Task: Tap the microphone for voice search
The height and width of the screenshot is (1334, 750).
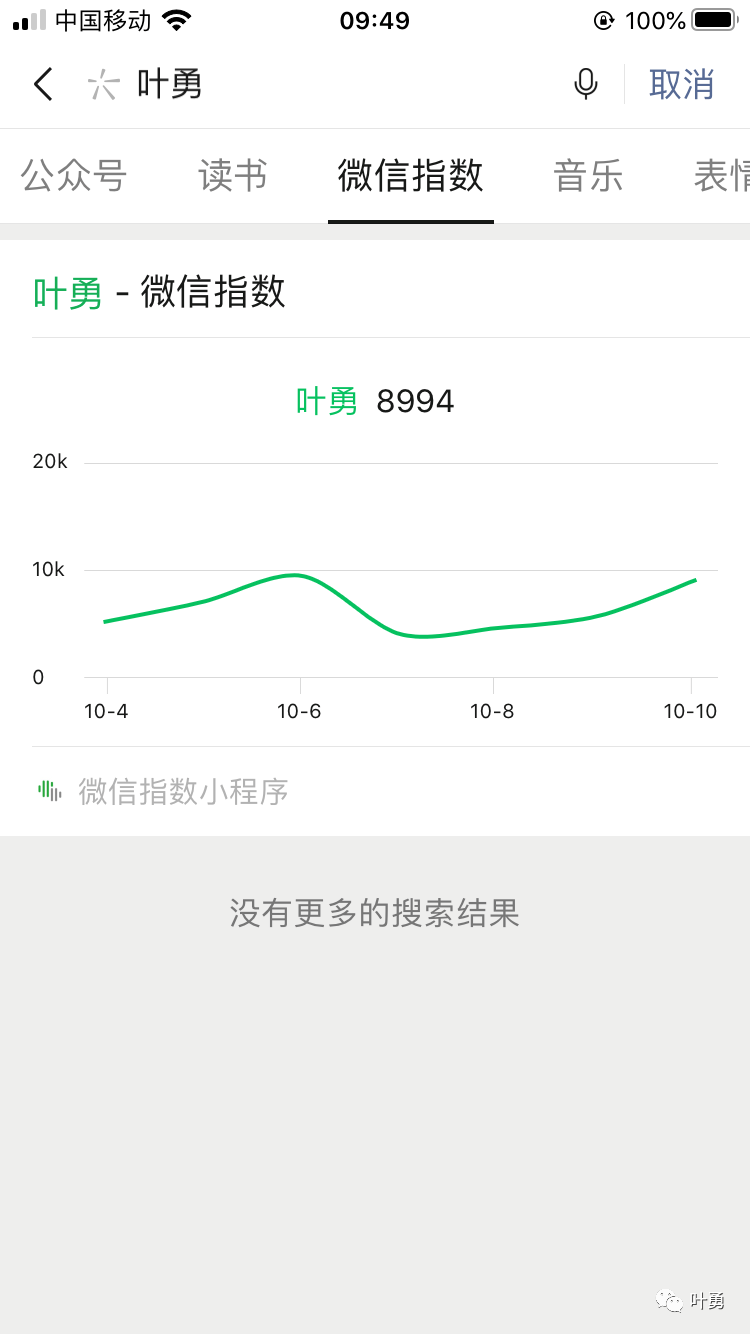Action: [586, 84]
